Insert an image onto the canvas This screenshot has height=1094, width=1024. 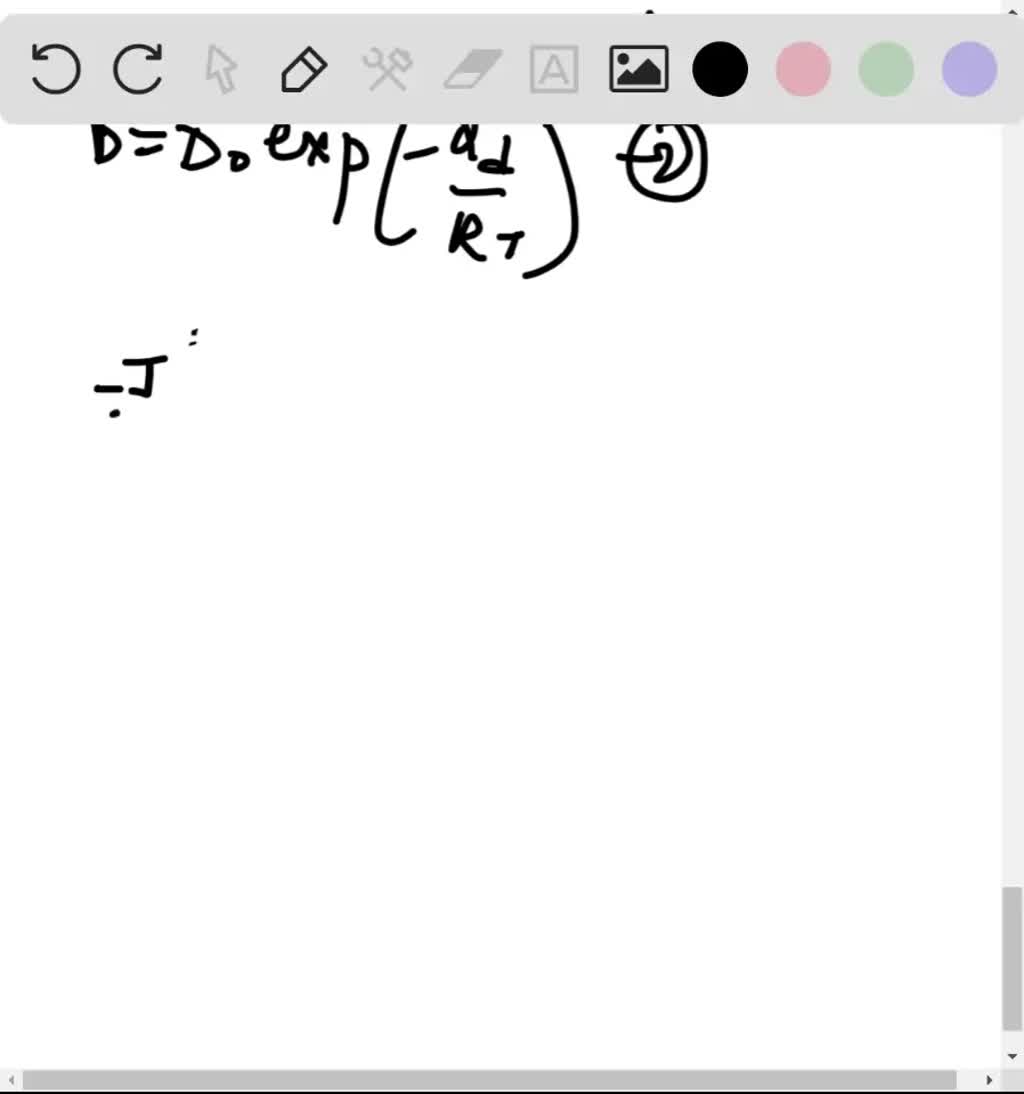(638, 70)
